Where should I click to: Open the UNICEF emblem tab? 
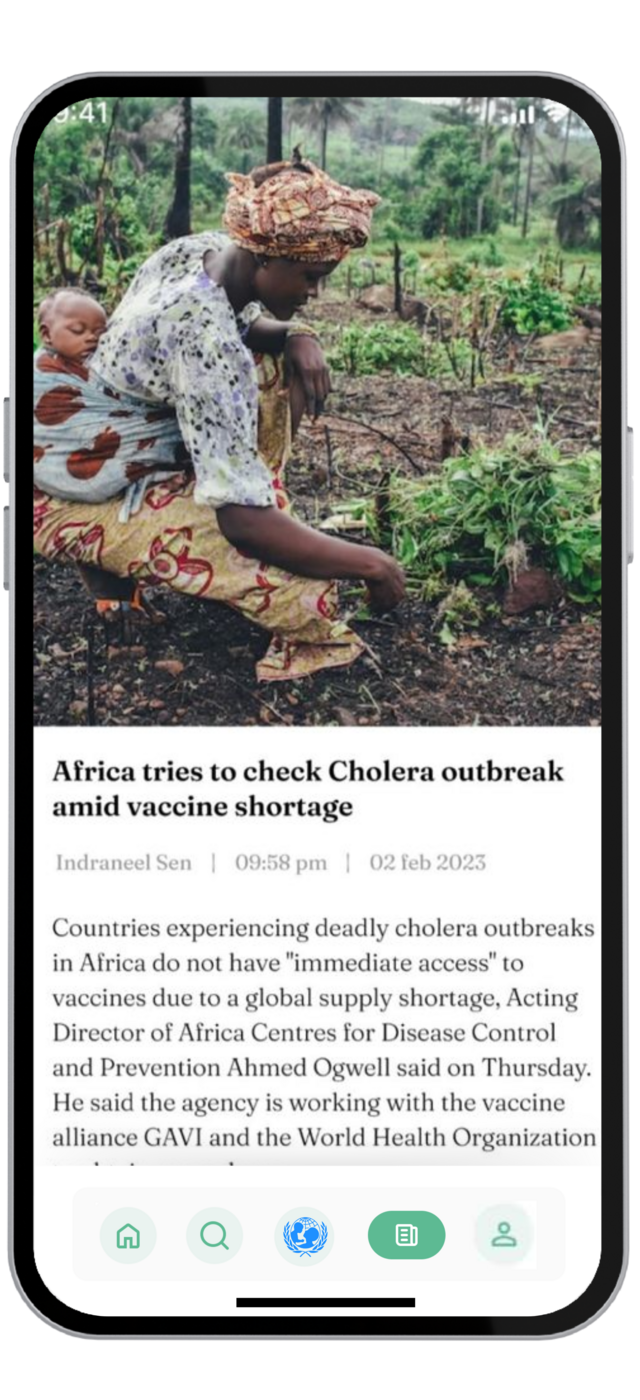305,1235
